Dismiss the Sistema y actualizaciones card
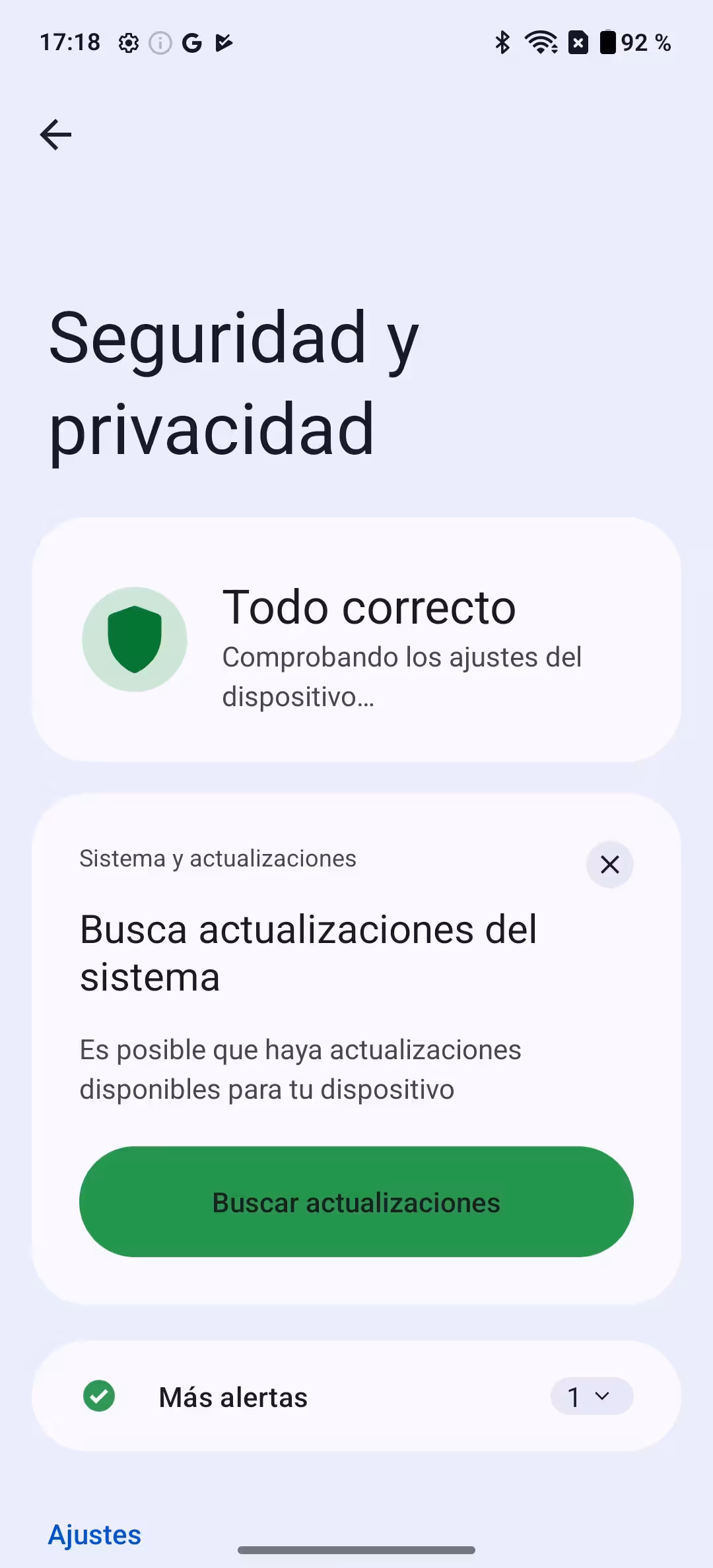 click(609, 865)
